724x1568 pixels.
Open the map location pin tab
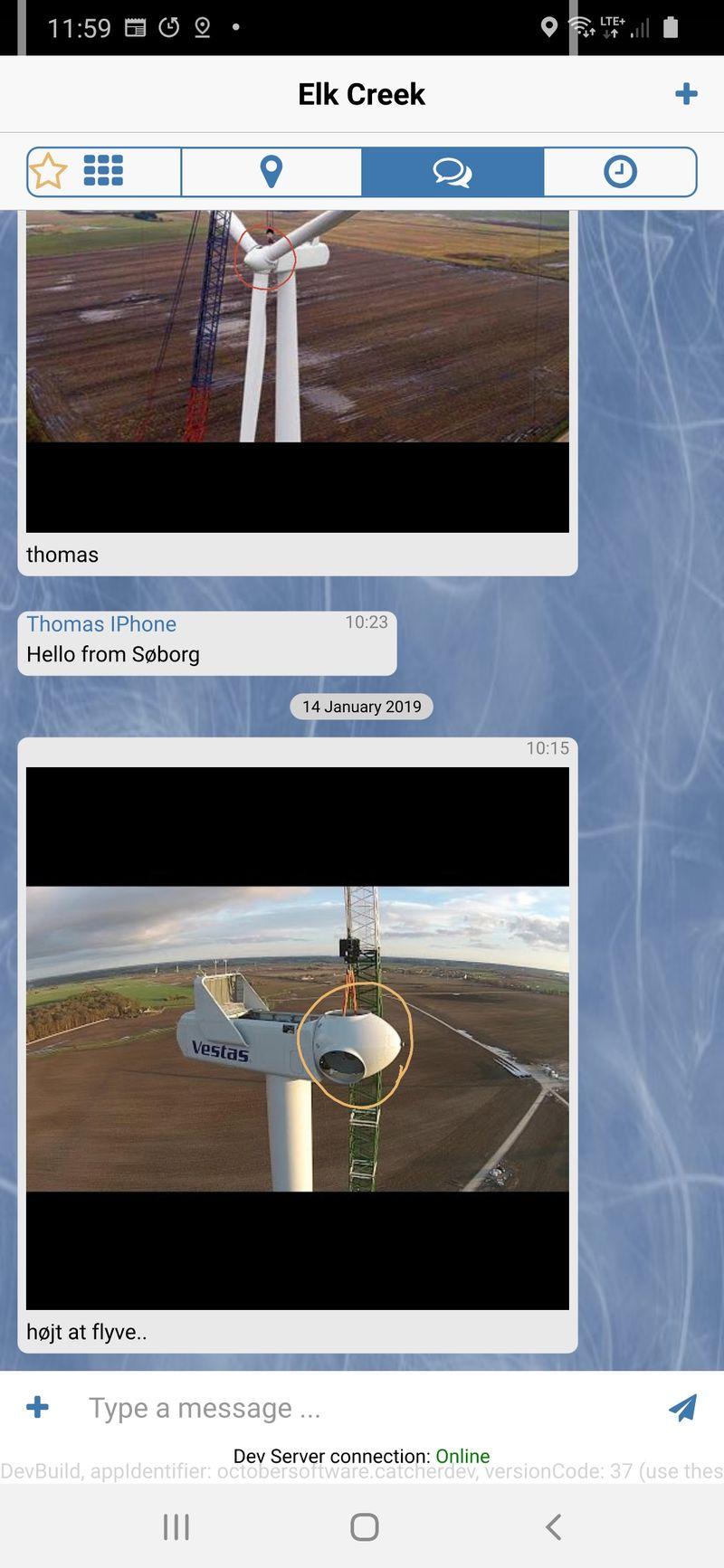click(x=271, y=171)
